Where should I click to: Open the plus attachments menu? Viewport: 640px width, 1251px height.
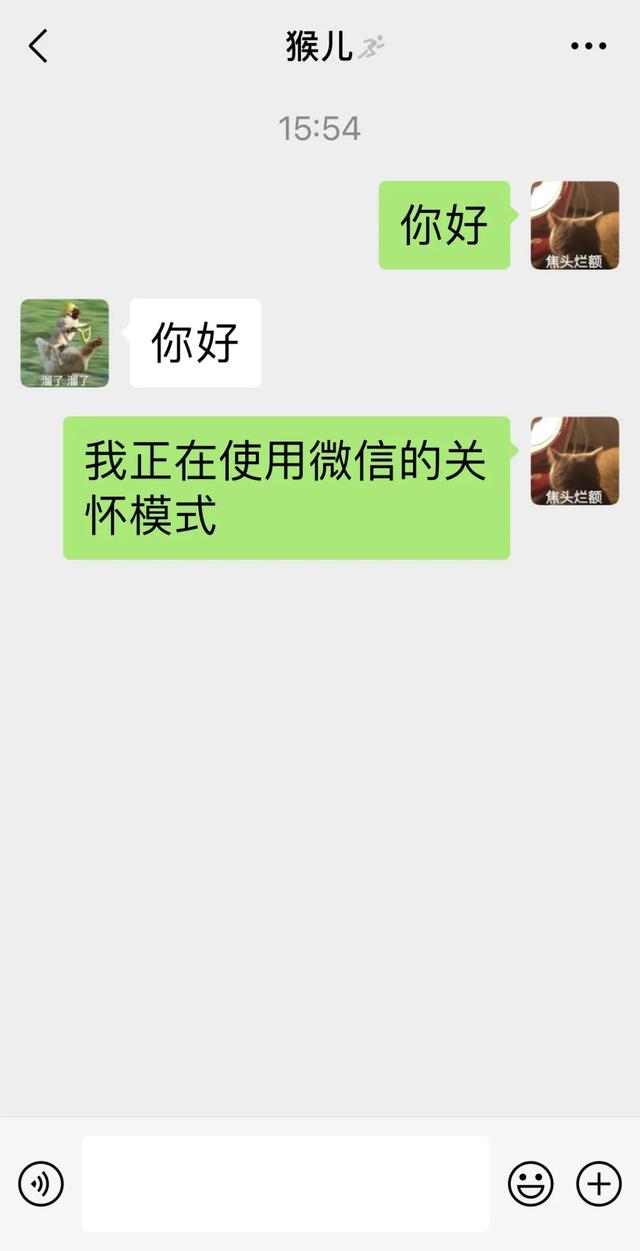click(598, 1184)
